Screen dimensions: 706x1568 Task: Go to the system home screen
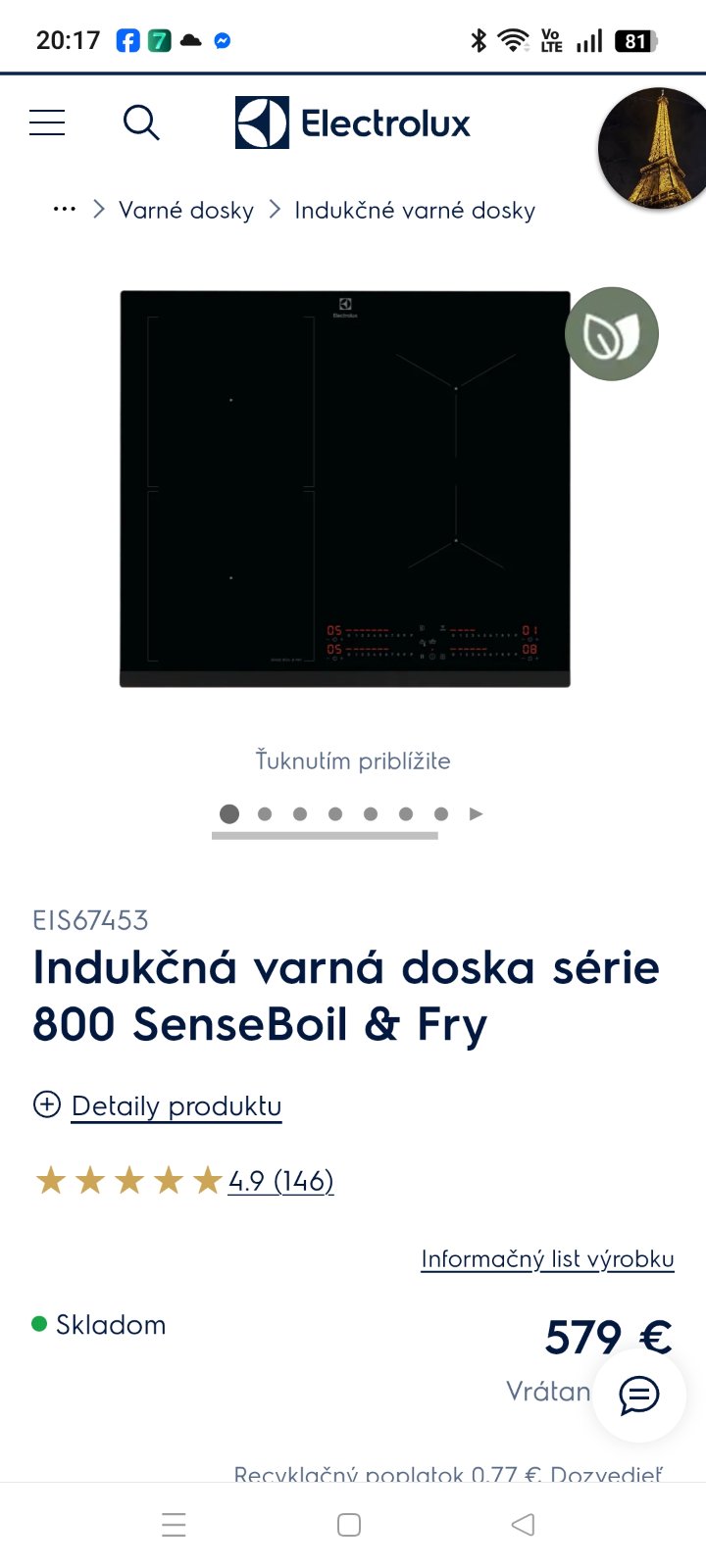(x=348, y=1525)
